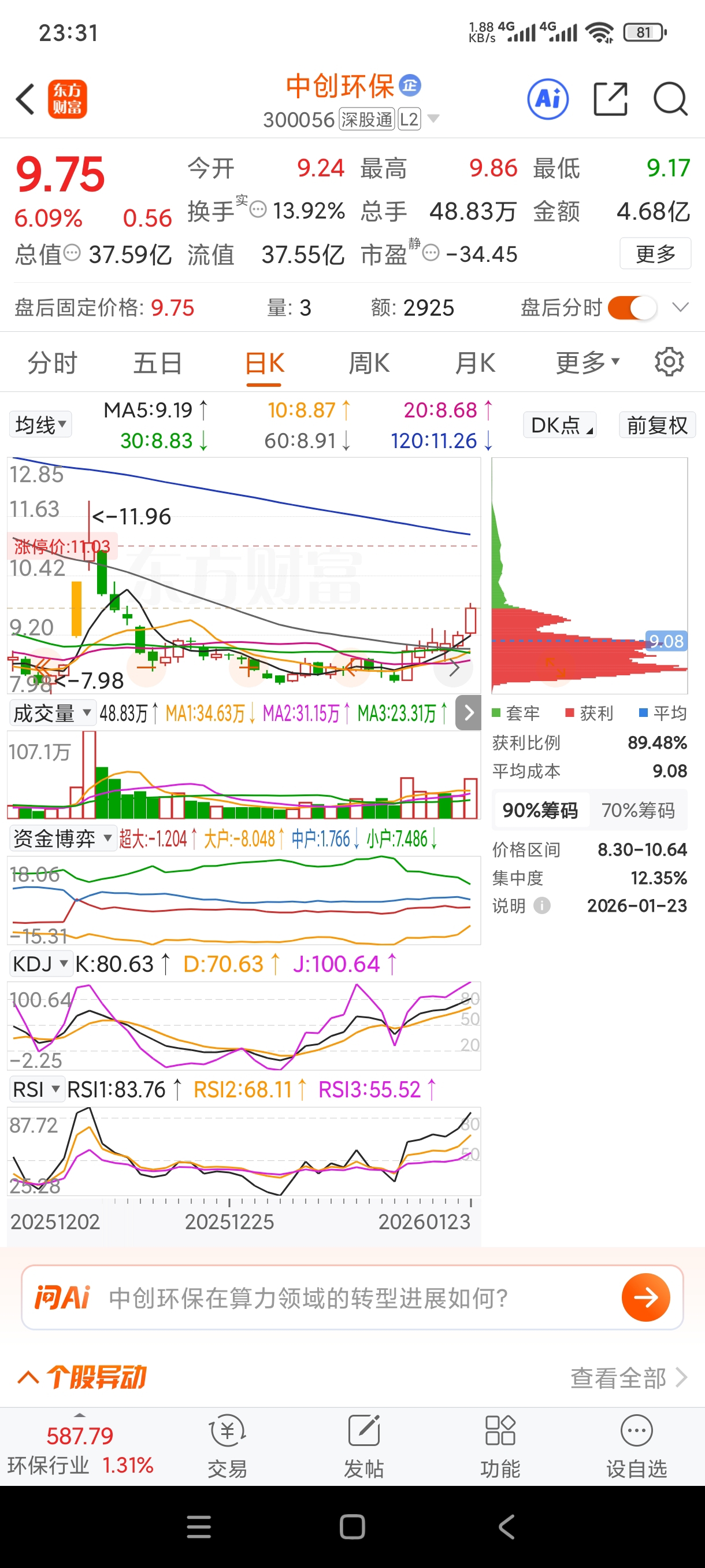Open stock search
The width and height of the screenshot is (705, 1568).
(x=670, y=99)
